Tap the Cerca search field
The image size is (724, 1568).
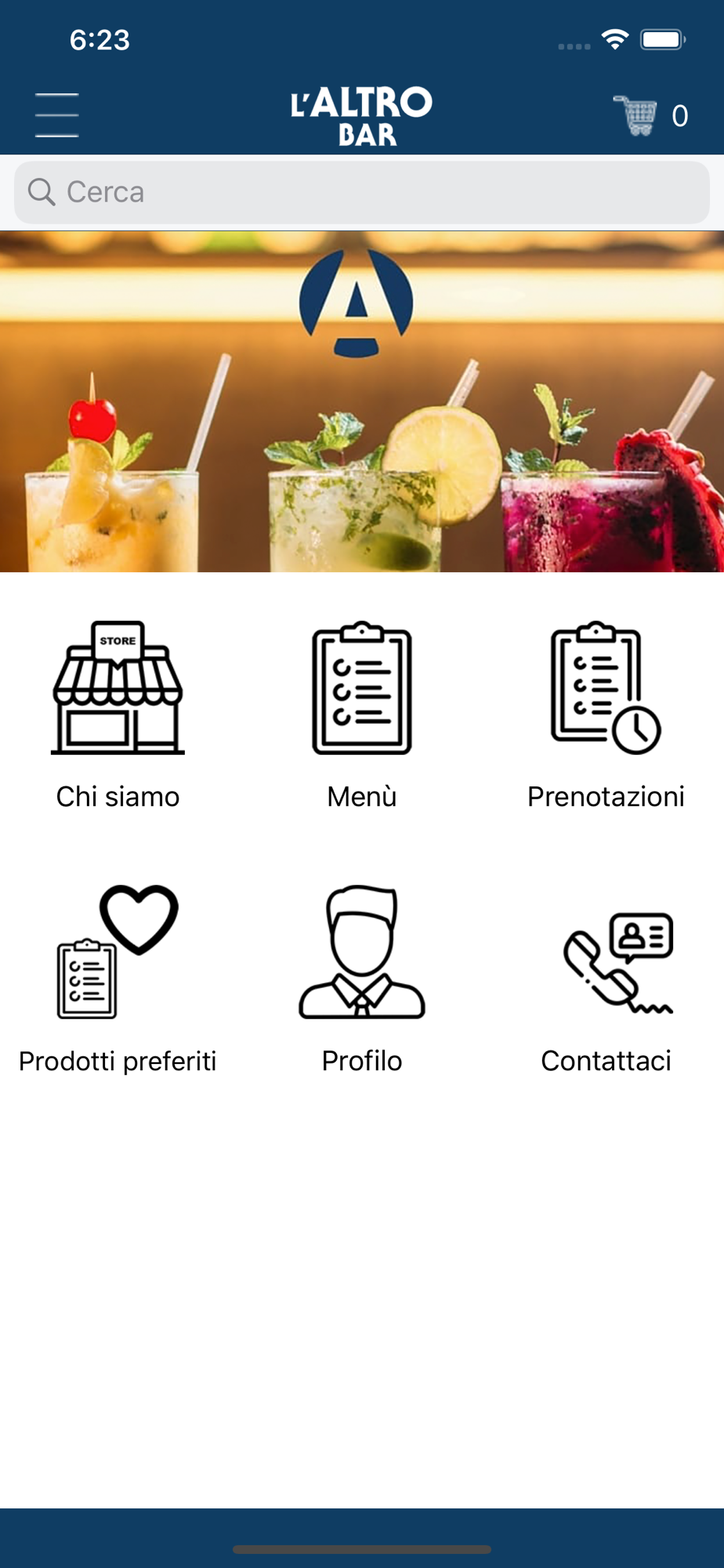click(362, 193)
